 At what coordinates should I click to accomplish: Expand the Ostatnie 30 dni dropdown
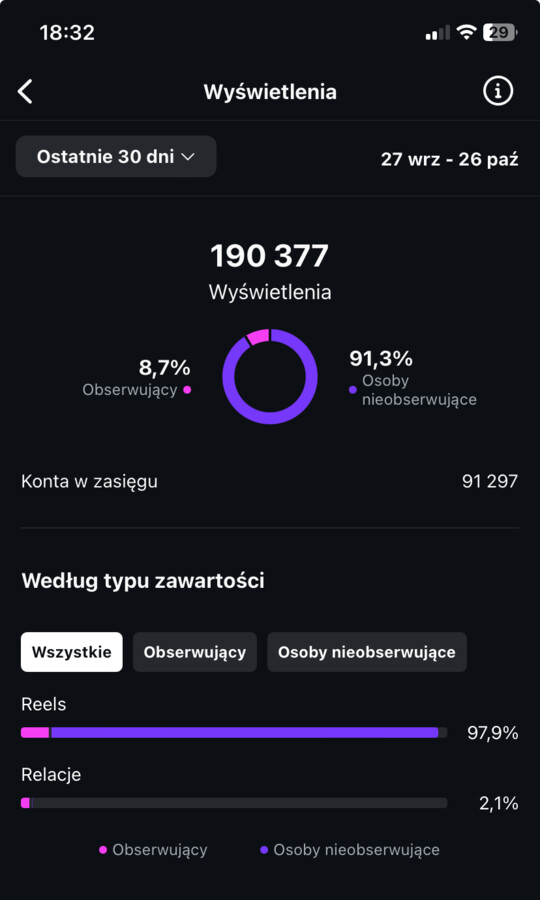tap(116, 157)
